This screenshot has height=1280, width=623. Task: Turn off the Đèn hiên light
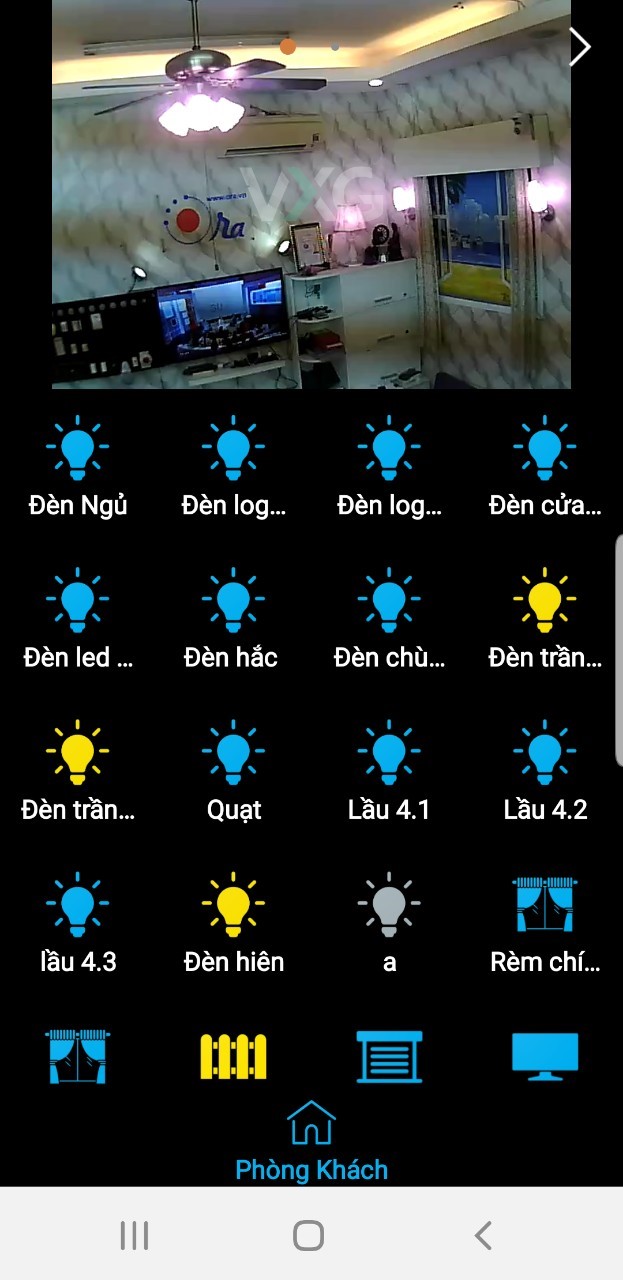pyautogui.click(x=233, y=905)
